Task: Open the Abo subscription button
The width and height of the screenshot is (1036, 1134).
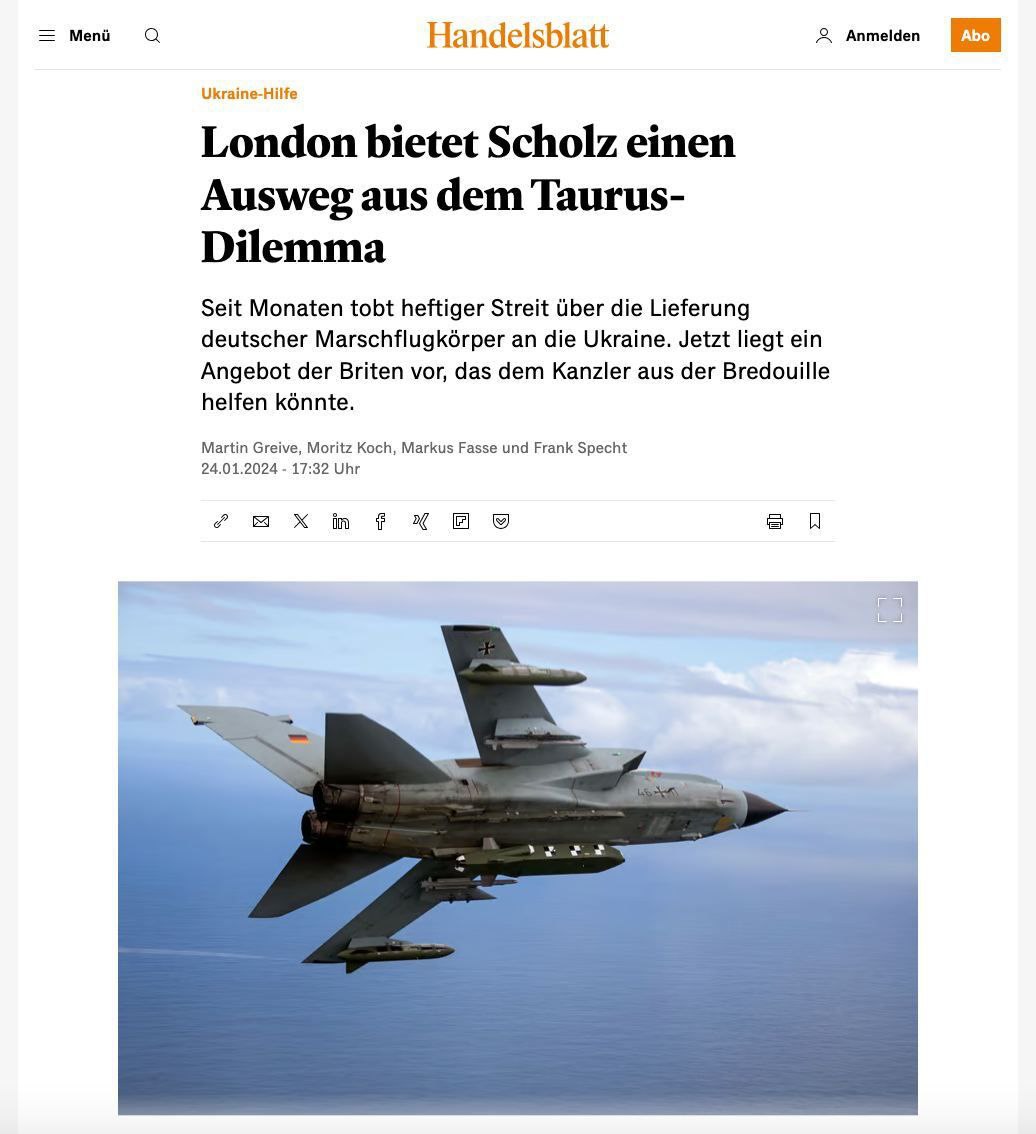Action: pyautogui.click(x=975, y=35)
